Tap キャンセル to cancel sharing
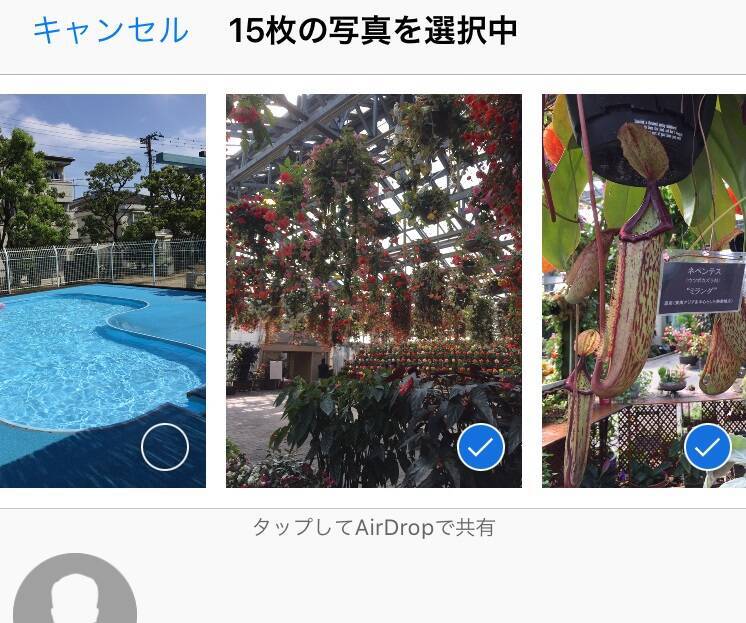The height and width of the screenshot is (623, 746). pyautogui.click(x=110, y=31)
